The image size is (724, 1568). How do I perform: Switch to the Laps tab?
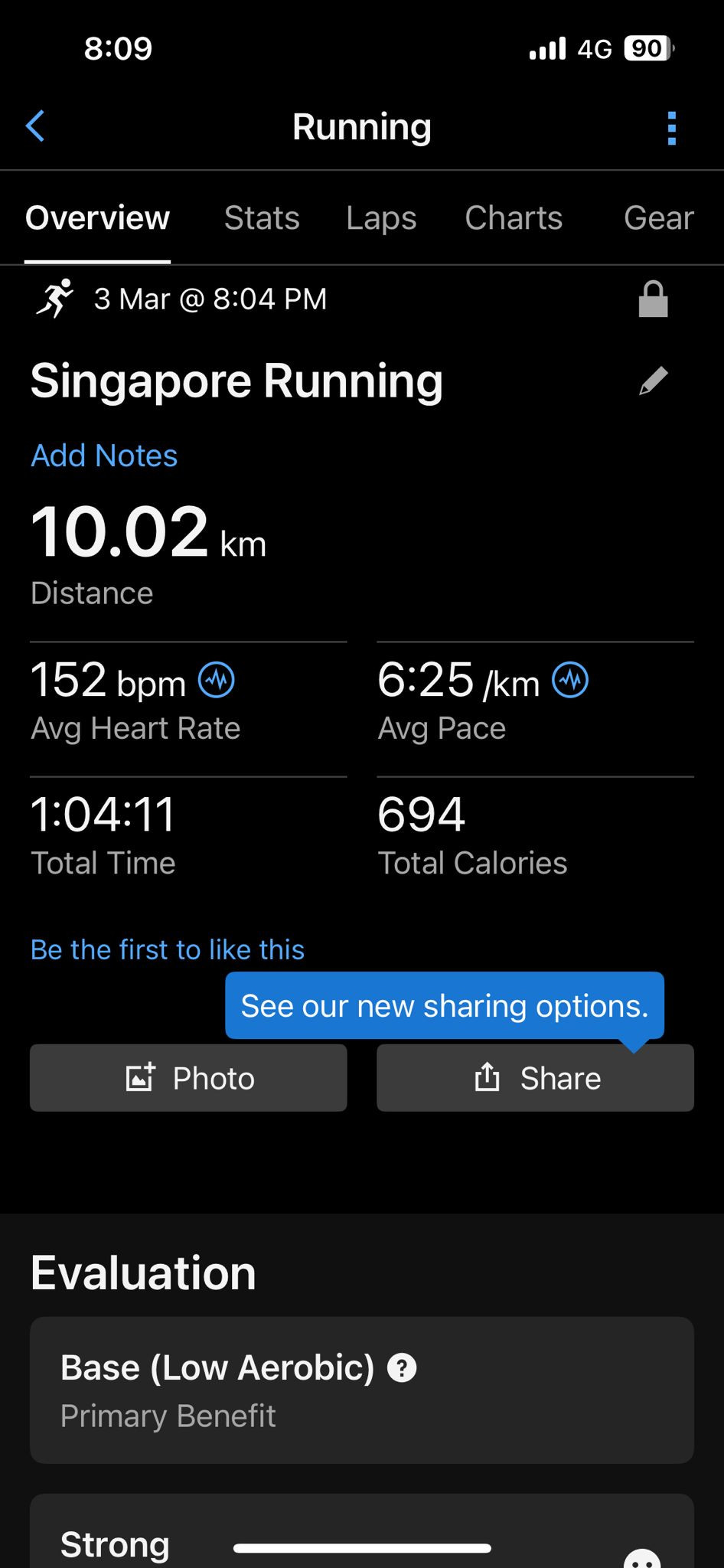[381, 218]
